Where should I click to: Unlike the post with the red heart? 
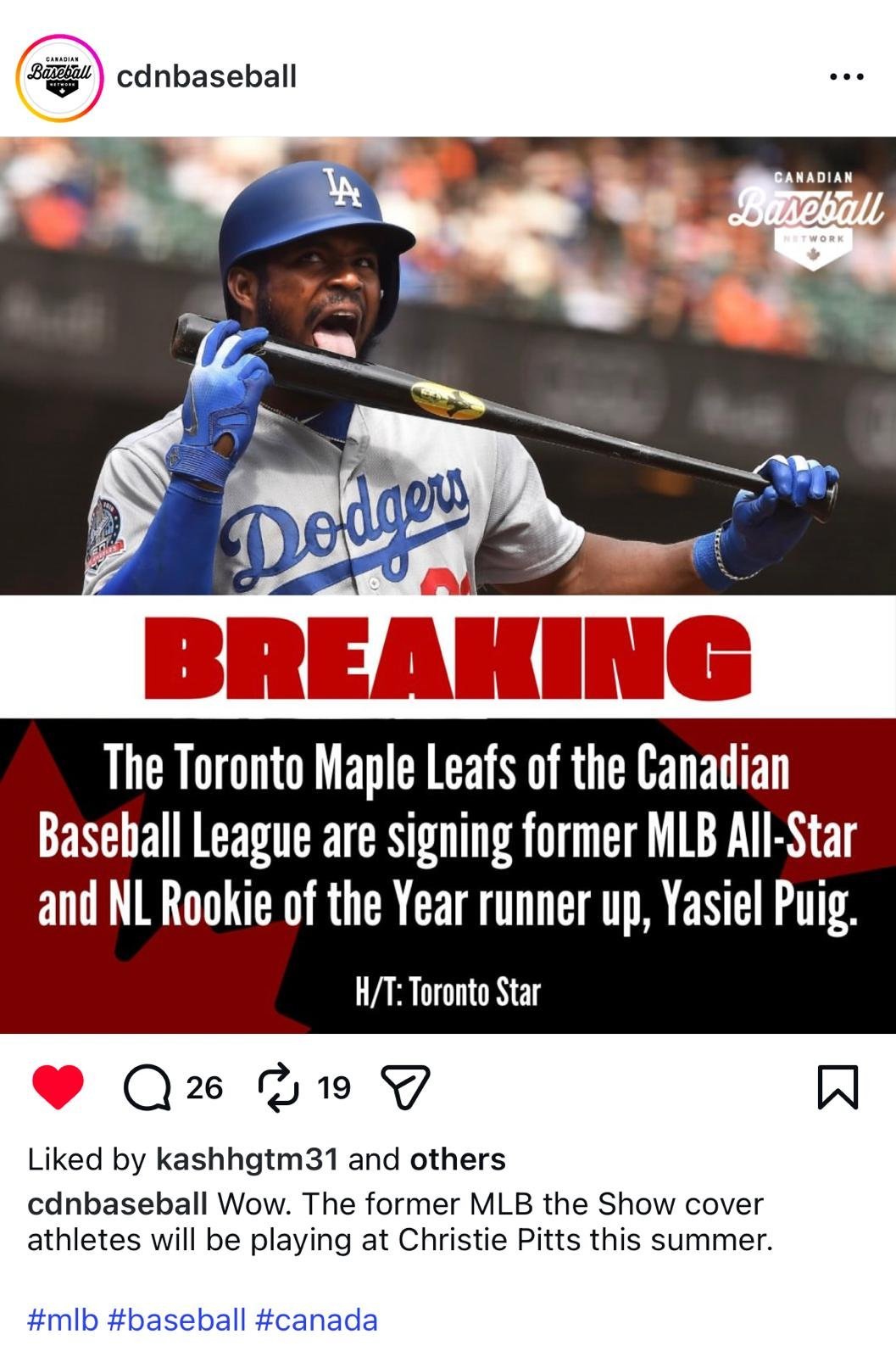click(x=58, y=1086)
